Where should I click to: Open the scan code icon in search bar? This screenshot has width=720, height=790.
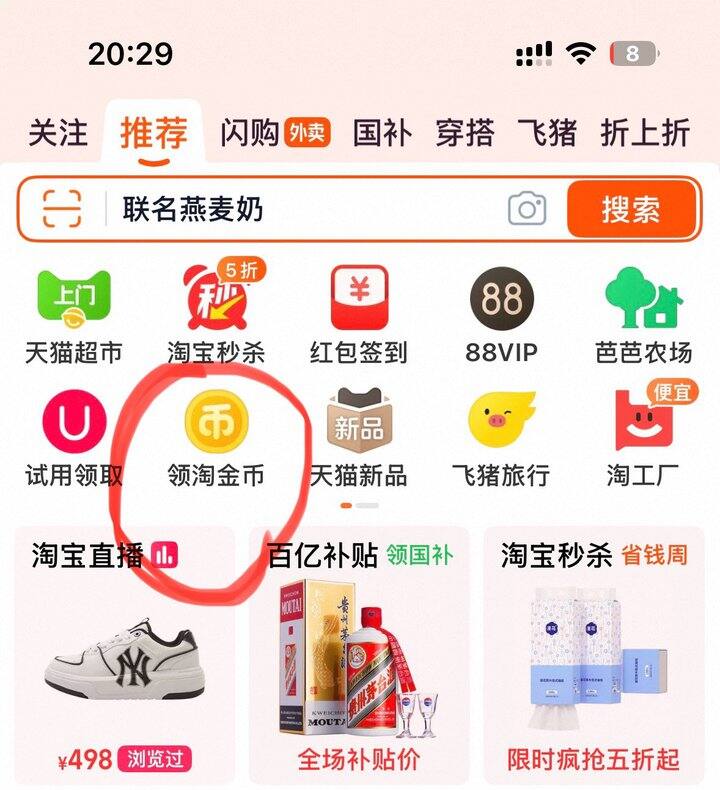coord(62,209)
